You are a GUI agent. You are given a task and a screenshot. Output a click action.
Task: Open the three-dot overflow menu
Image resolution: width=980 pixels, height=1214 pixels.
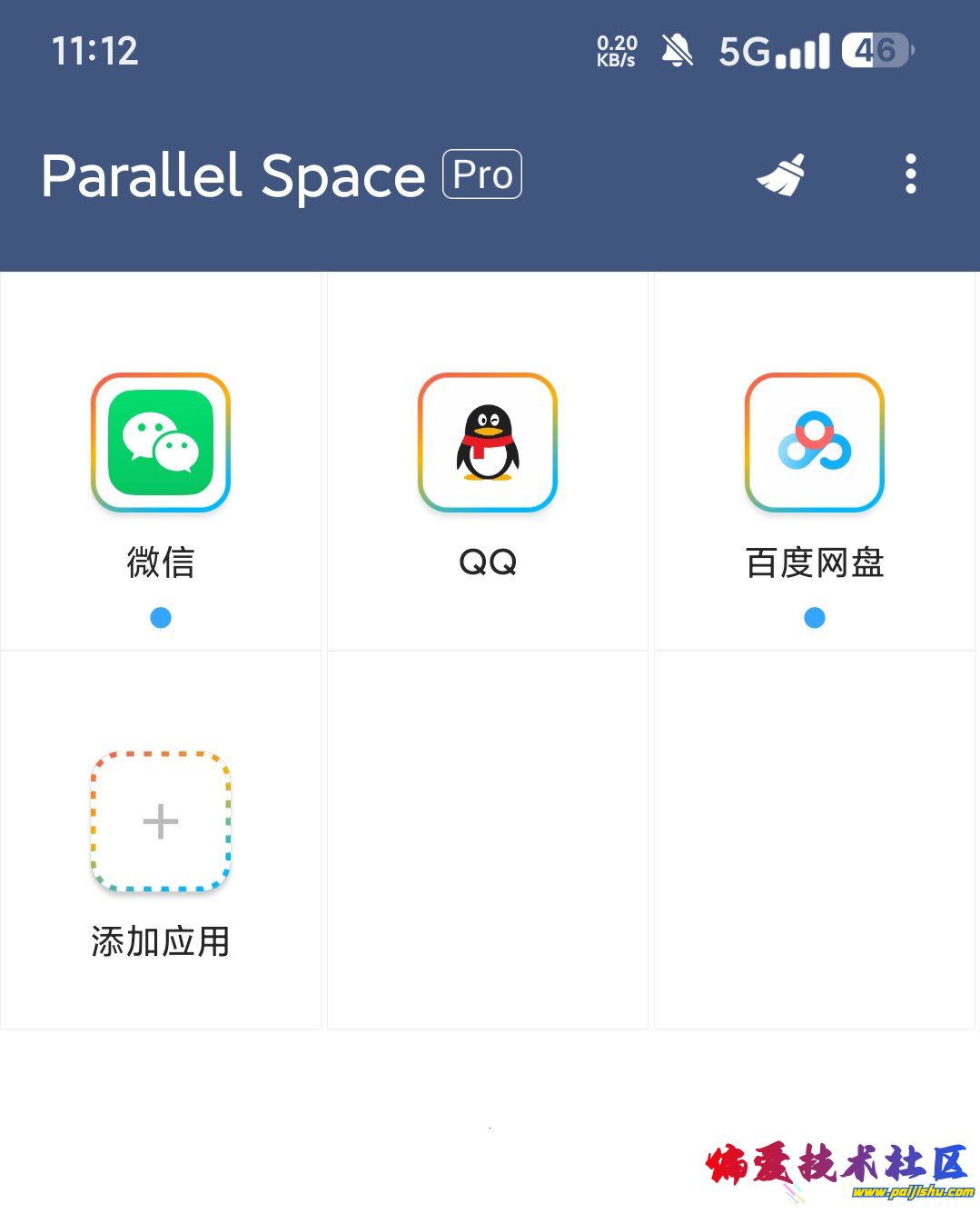coord(910,174)
